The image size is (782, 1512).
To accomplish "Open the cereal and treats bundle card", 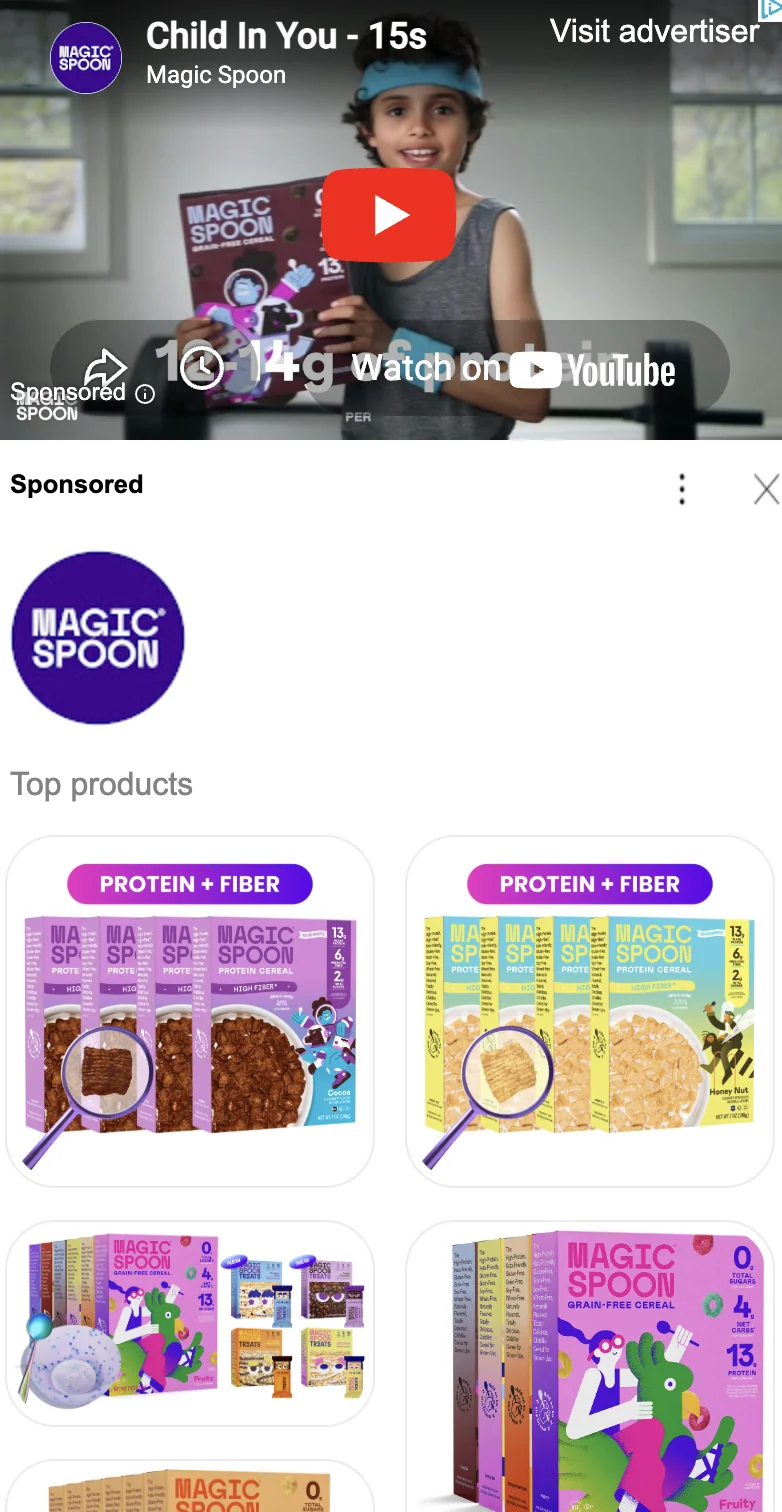I will [190, 1322].
